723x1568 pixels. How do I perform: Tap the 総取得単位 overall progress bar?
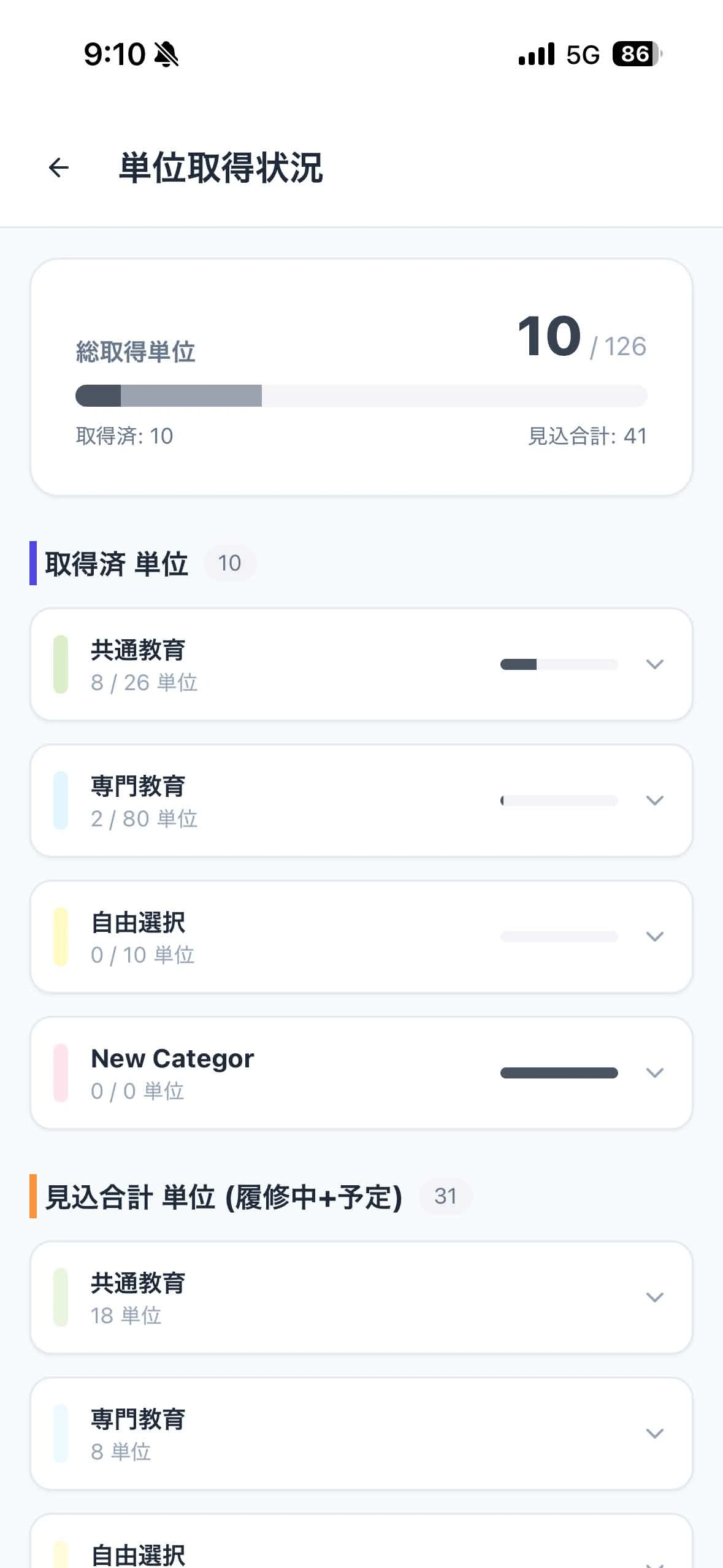(x=361, y=396)
